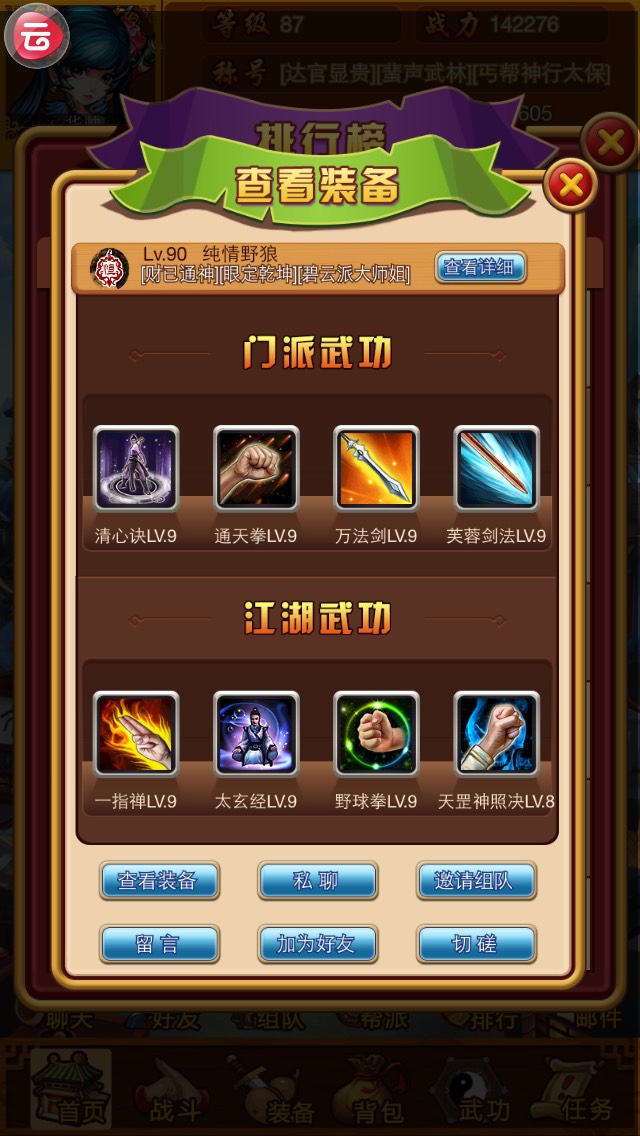Open the 万法剑 skill icon
This screenshot has height=1136, width=640.
click(376, 468)
